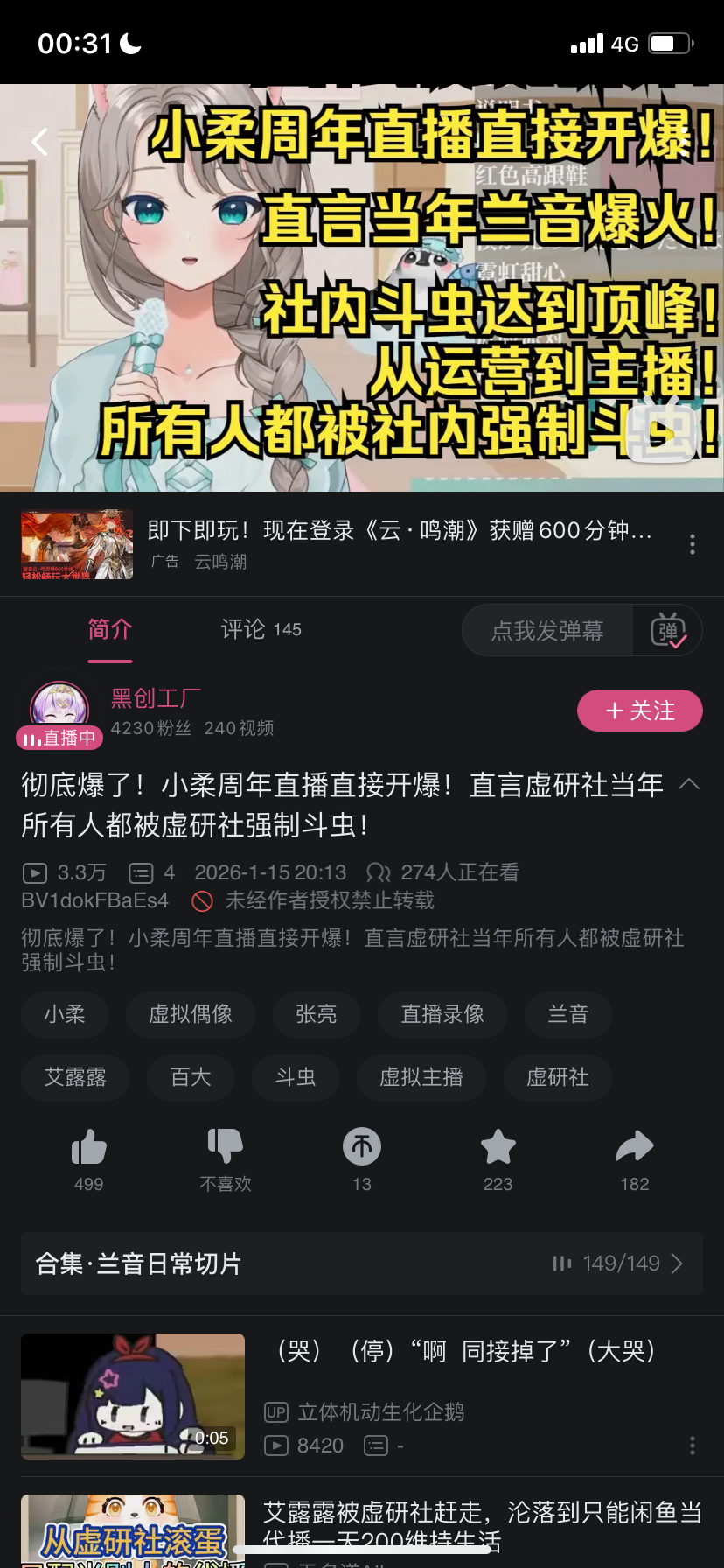The width and height of the screenshot is (724, 1568).
Task: Add this video to favorites
Action: pos(498,1148)
